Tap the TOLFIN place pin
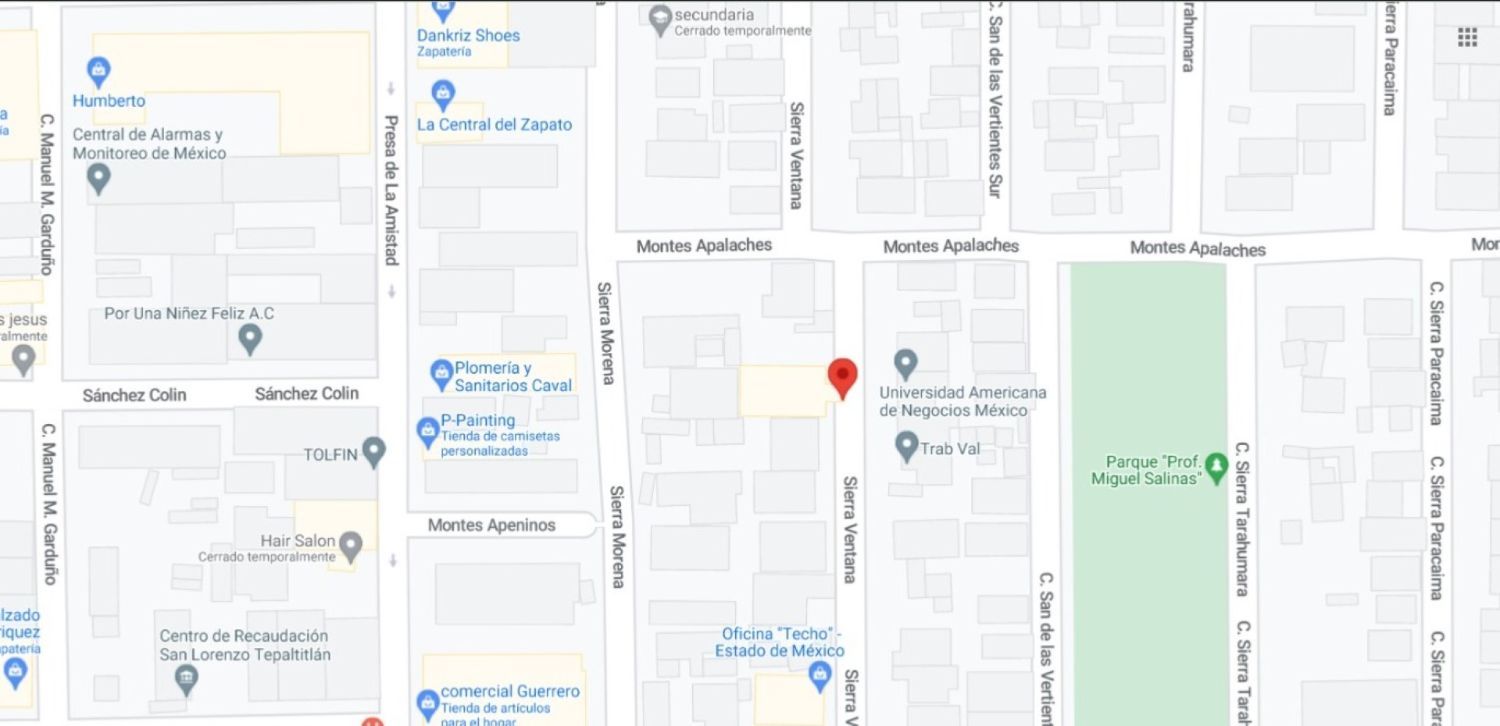The image size is (1500, 726). (x=373, y=452)
